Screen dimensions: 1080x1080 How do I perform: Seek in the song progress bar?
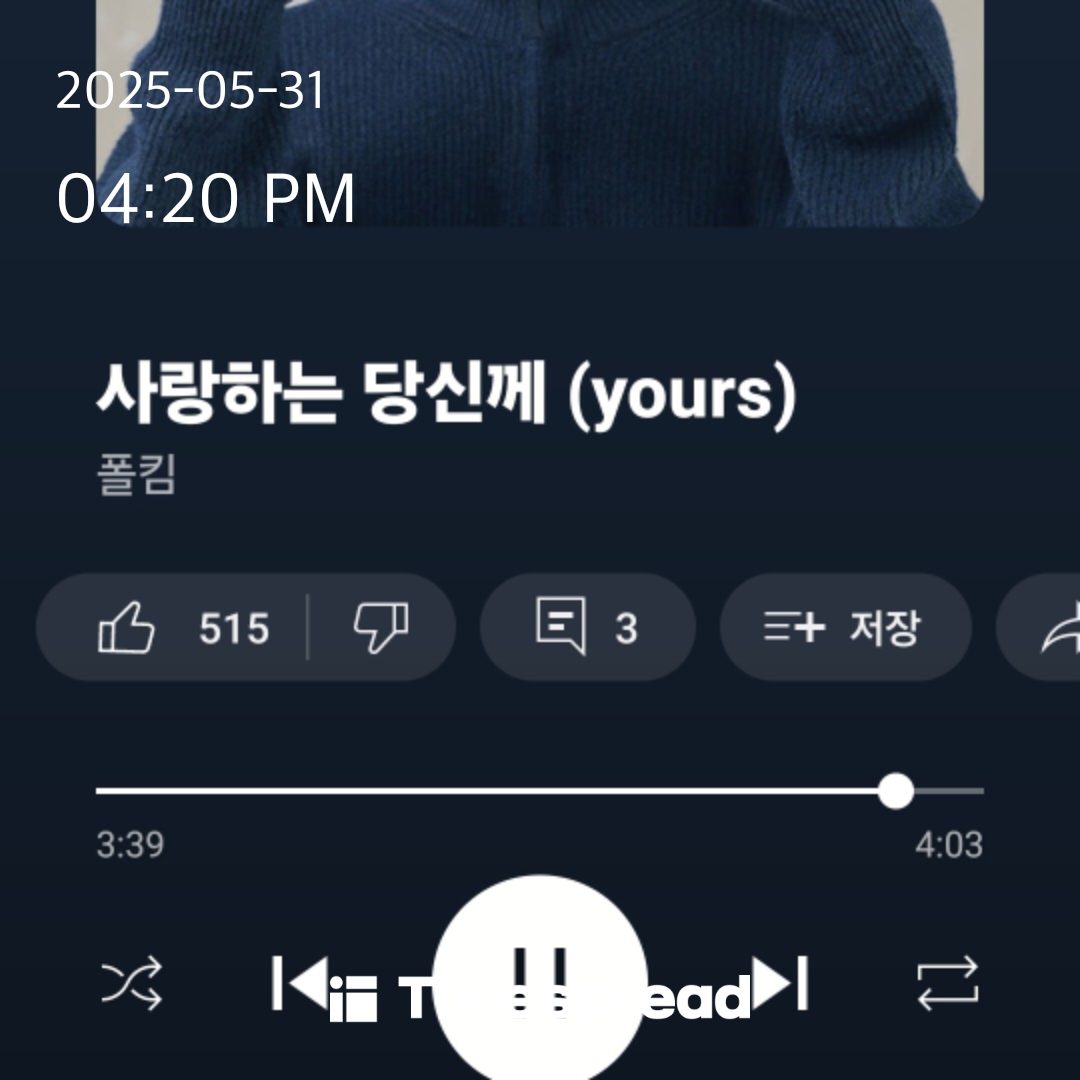(540, 791)
